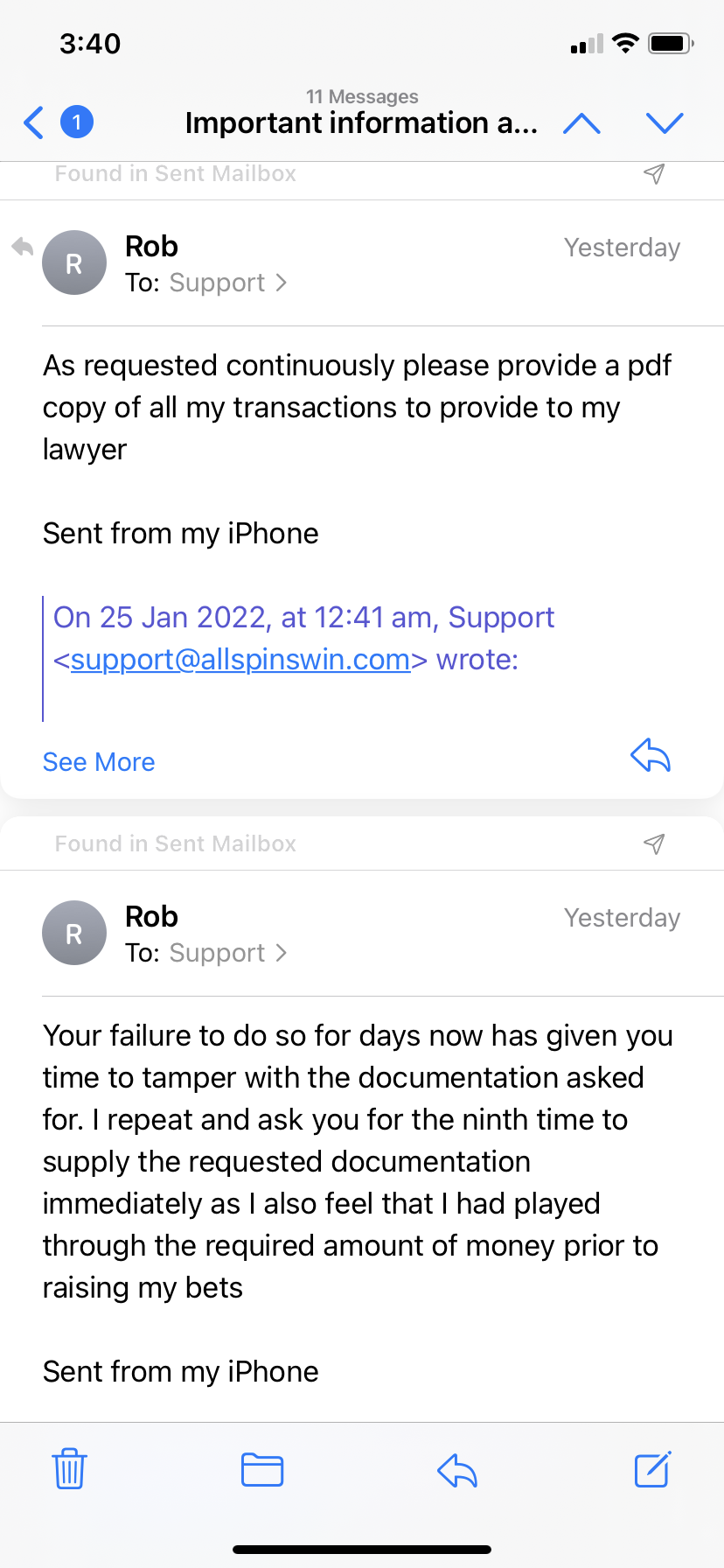Go back to the mailbox list

click(35, 122)
